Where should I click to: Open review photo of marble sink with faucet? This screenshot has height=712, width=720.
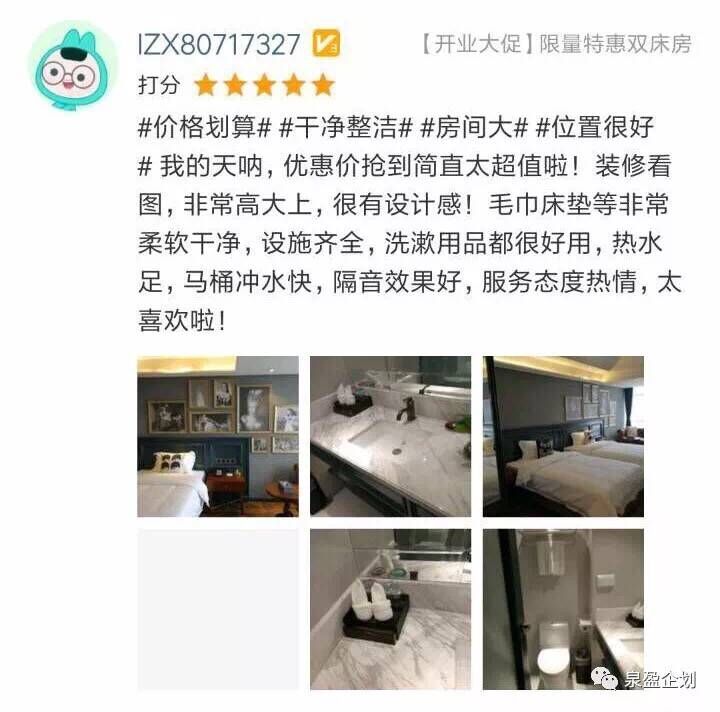(390, 436)
